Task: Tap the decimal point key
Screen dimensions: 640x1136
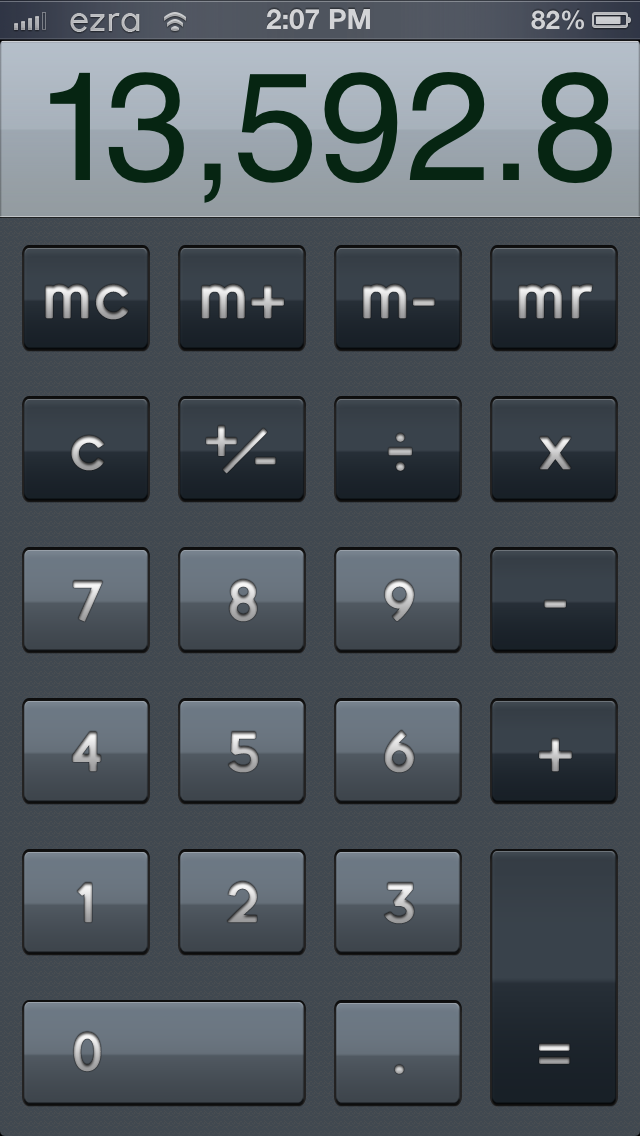Action: 398,1053
